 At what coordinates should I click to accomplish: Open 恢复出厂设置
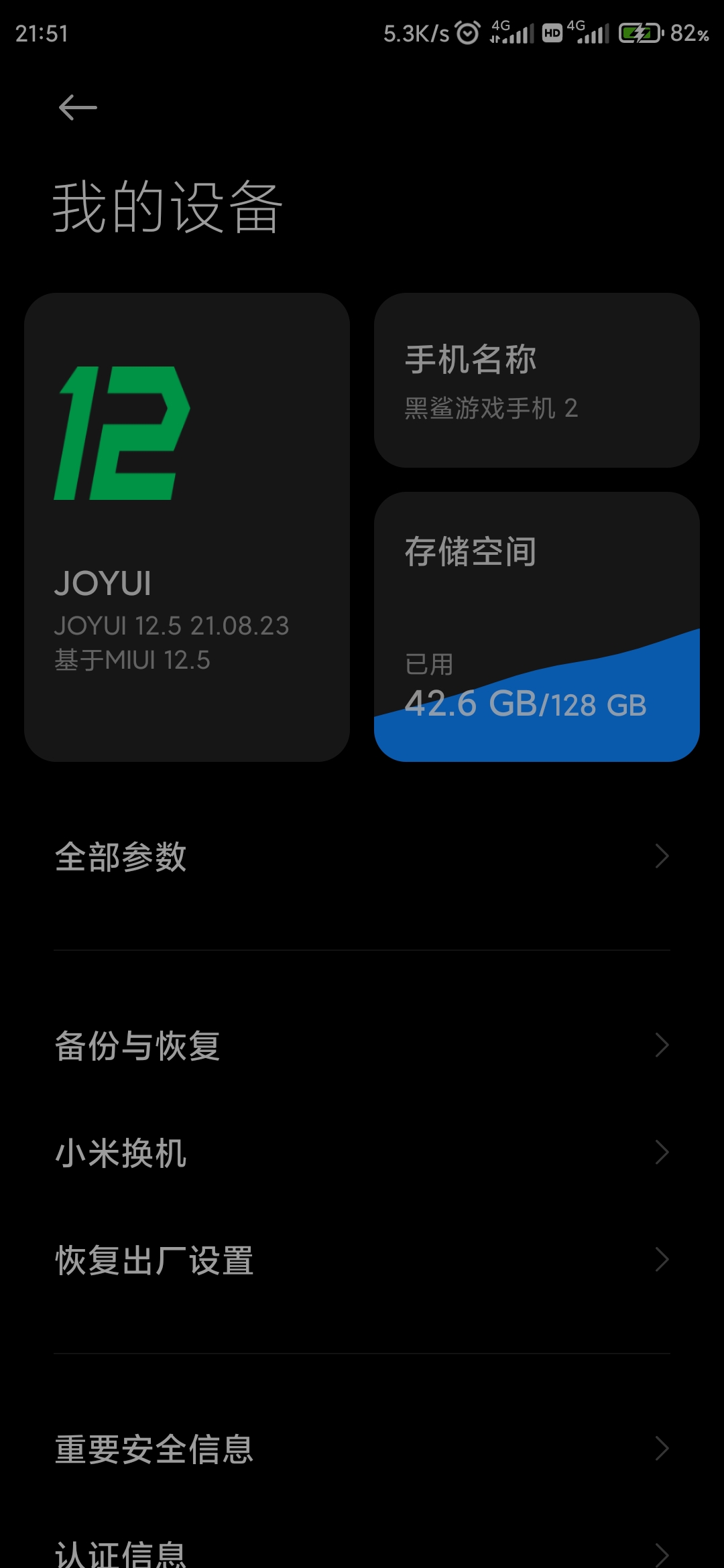tap(362, 1260)
